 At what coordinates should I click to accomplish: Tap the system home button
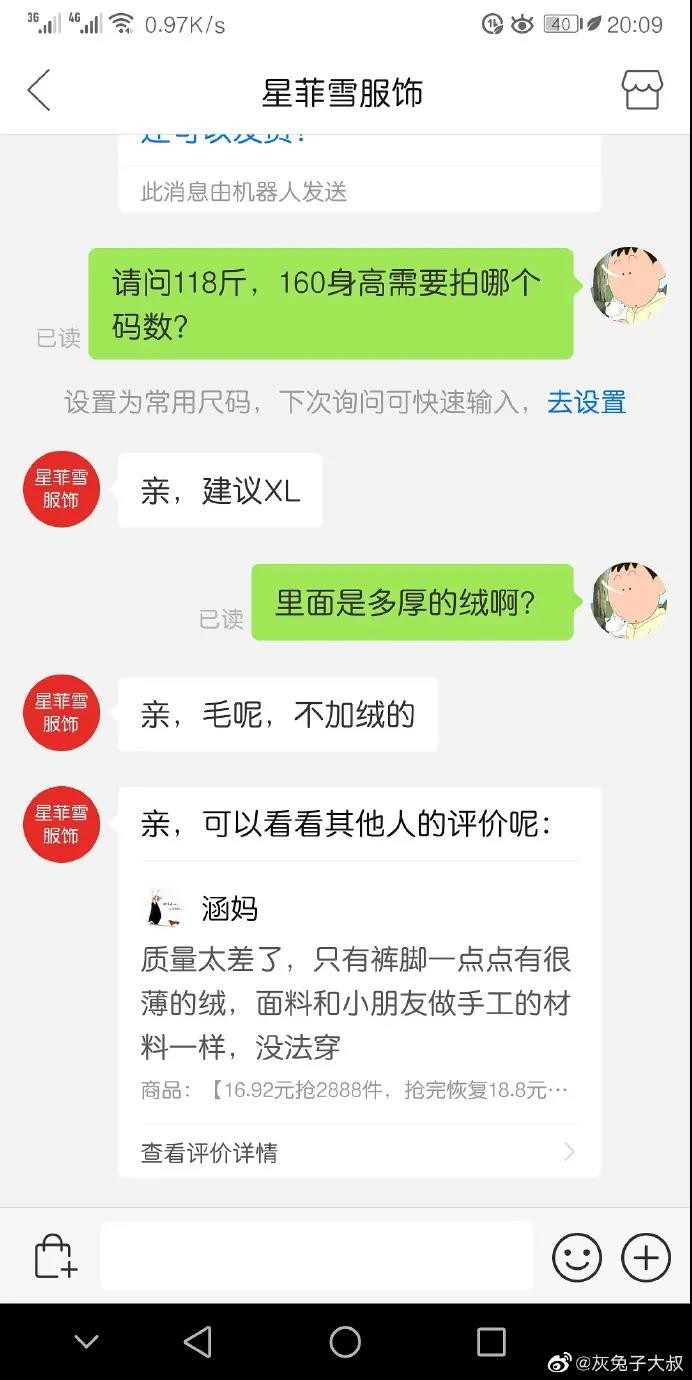[345, 1342]
